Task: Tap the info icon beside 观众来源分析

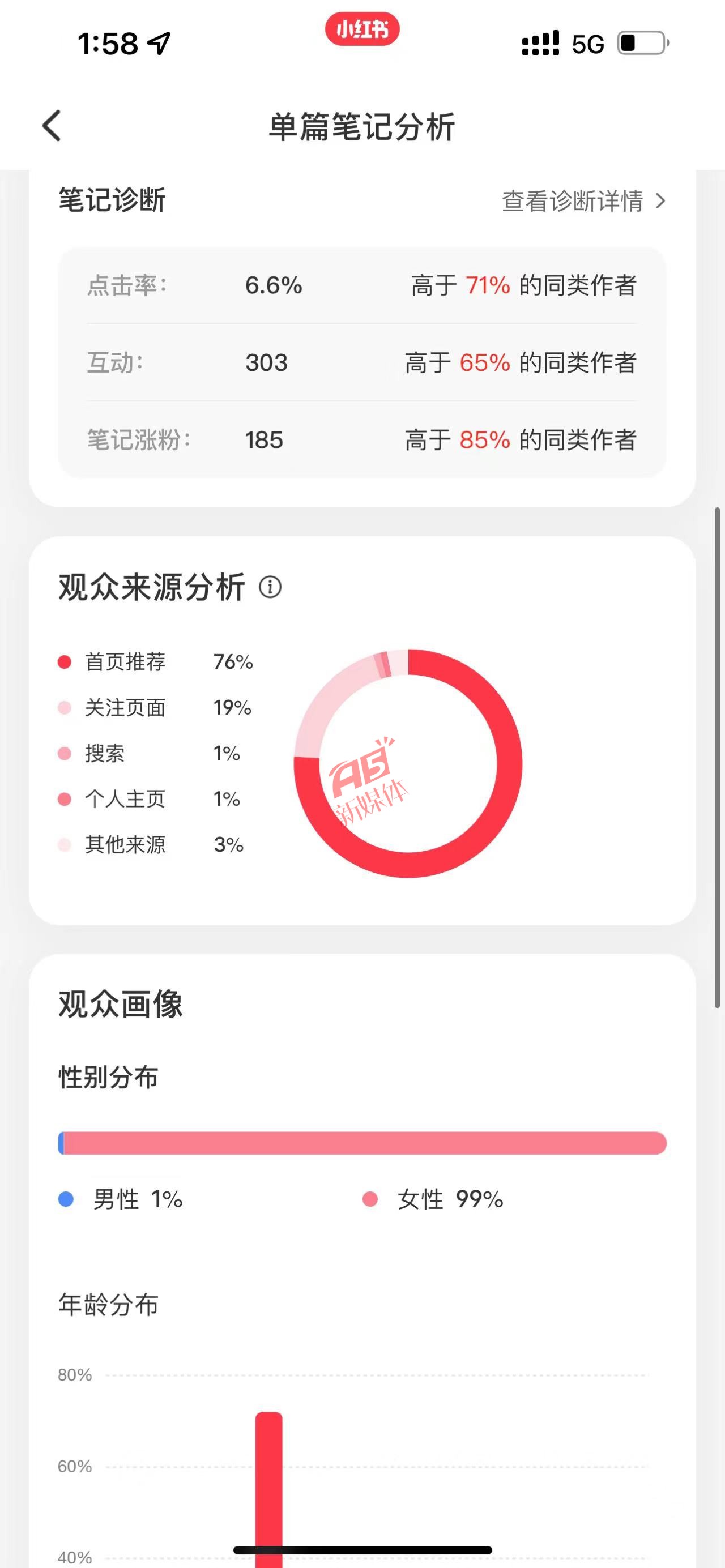Action: (x=270, y=587)
